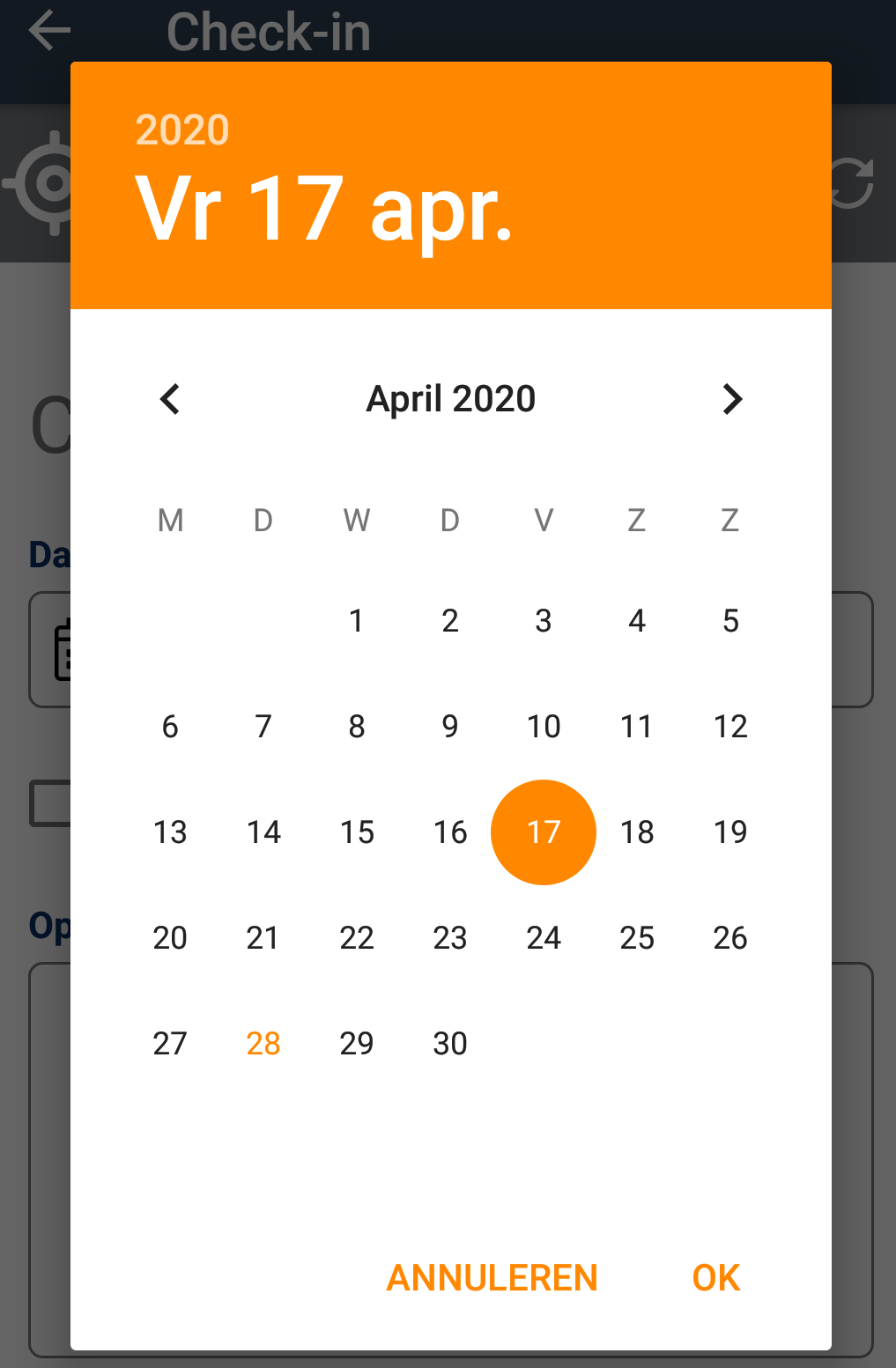Pick the 19th of April
Viewport: 896px width, 1368px height.
click(x=730, y=832)
